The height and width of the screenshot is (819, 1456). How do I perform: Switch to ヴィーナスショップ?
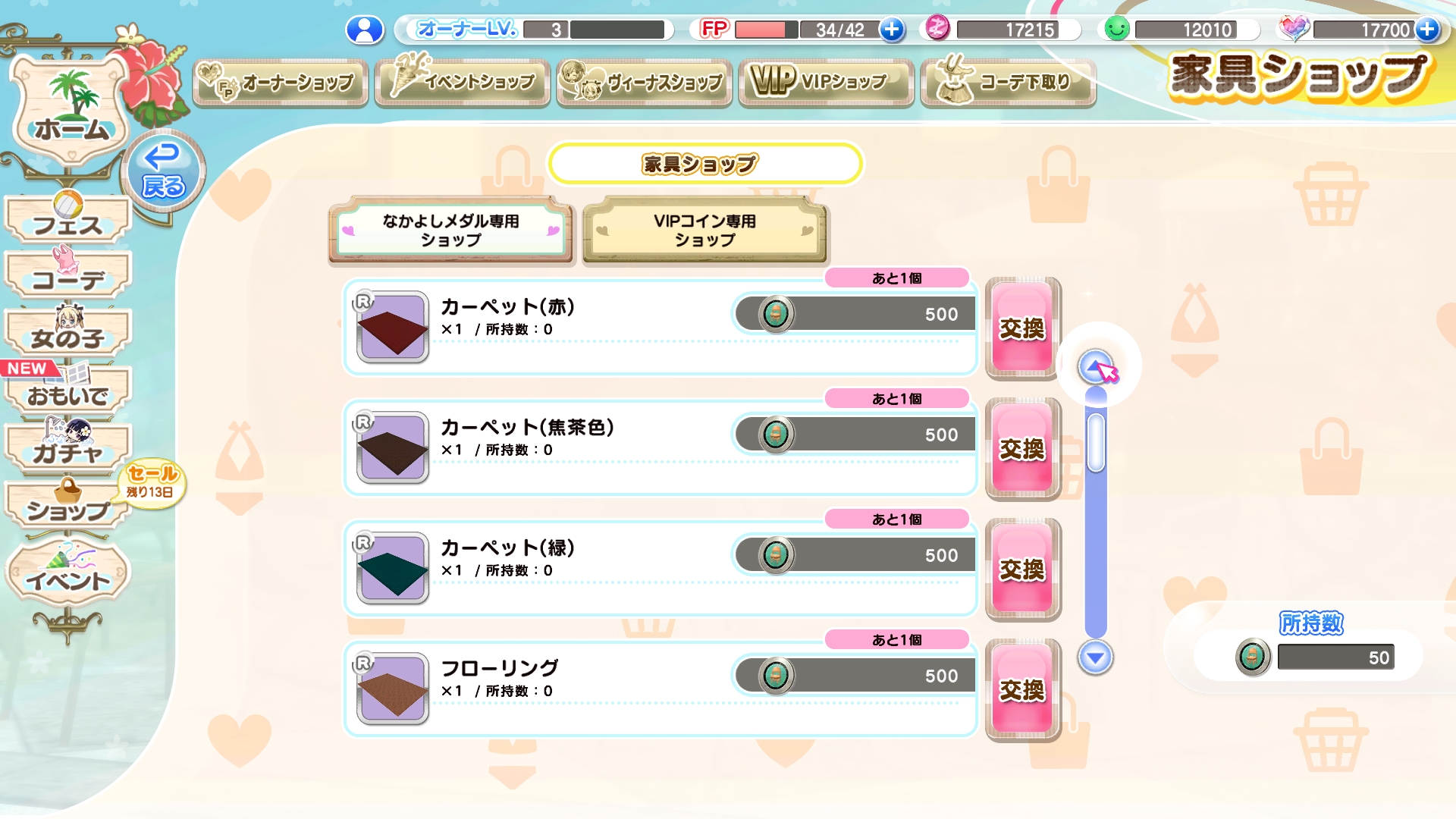tap(645, 82)
